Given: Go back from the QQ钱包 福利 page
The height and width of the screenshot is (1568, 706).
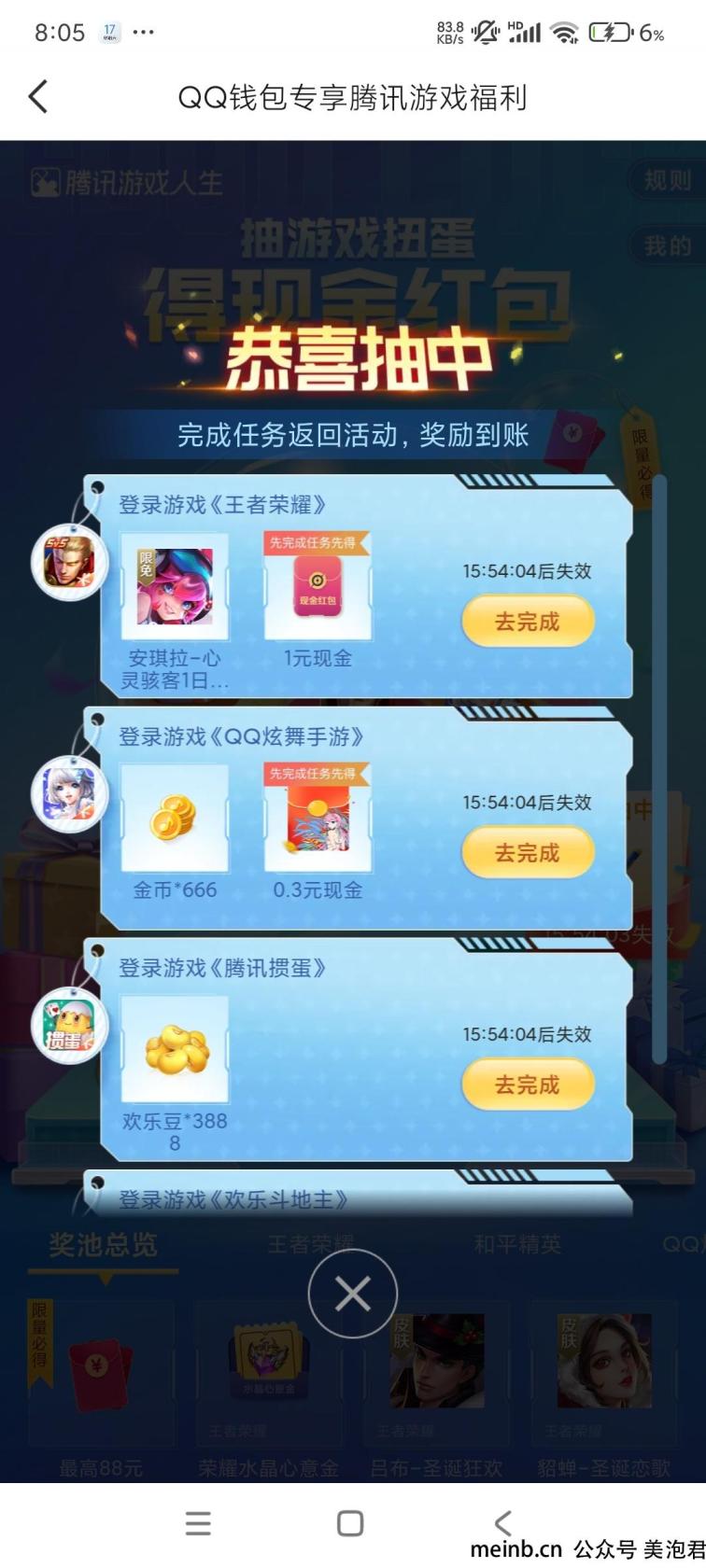Looking at the screenshot, I should pyautogui.click(x=38, y=97).
